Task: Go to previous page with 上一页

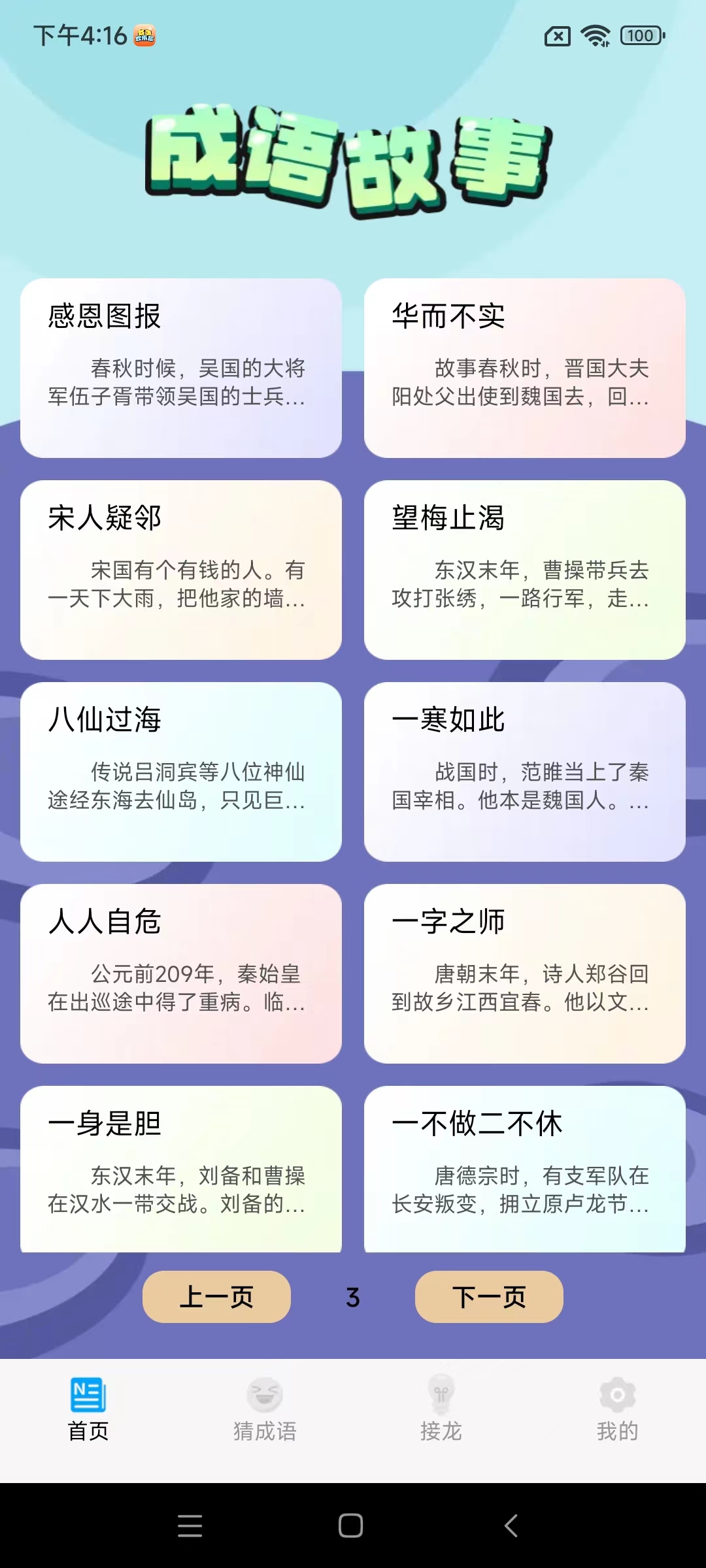Action: [216, 1297]
